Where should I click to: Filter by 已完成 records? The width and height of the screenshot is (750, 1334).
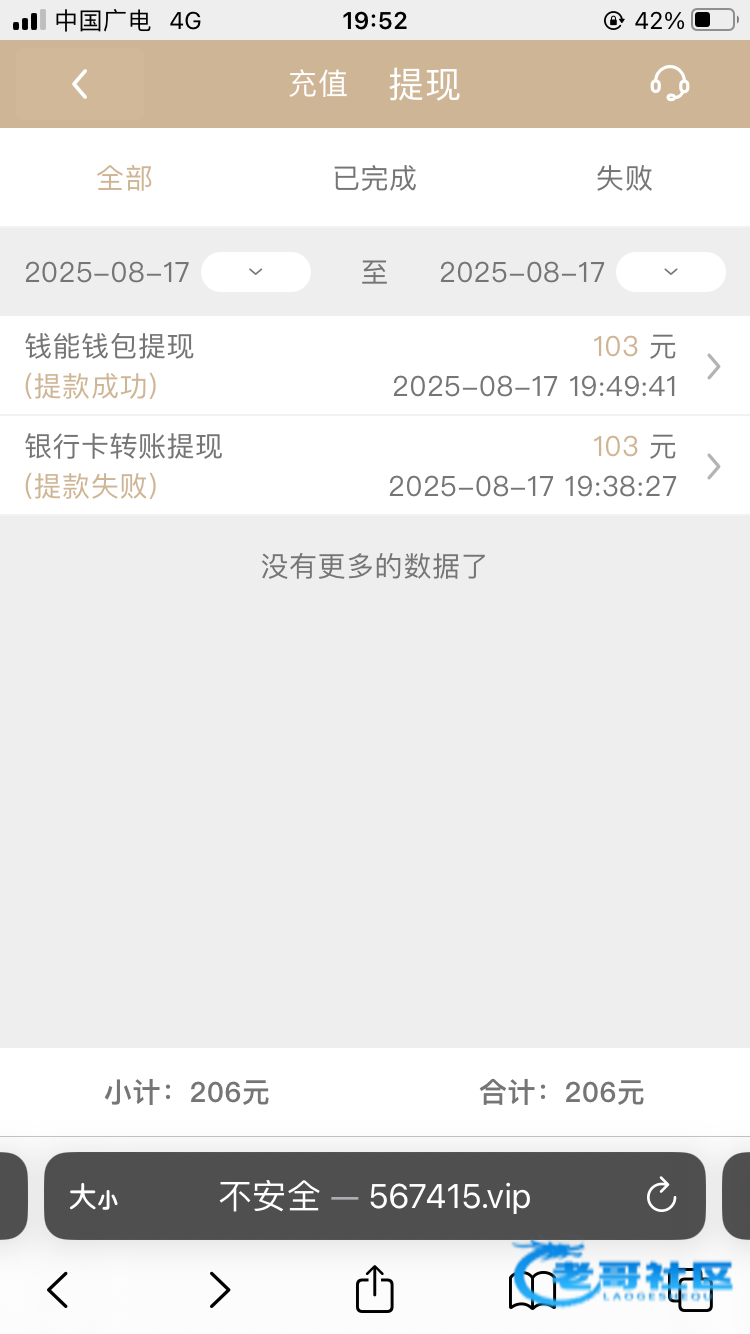point(375,178)
